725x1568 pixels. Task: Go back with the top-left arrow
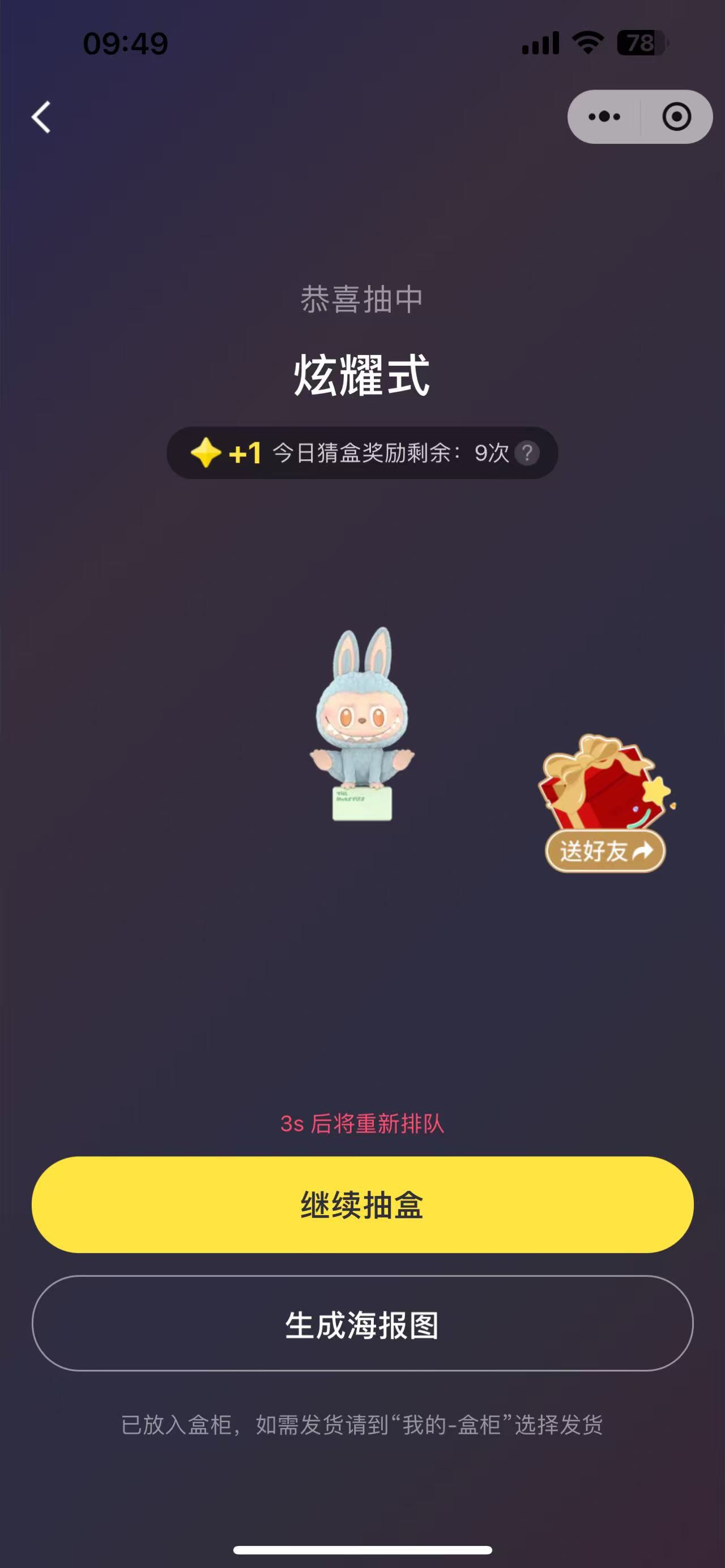coord(41,117)
